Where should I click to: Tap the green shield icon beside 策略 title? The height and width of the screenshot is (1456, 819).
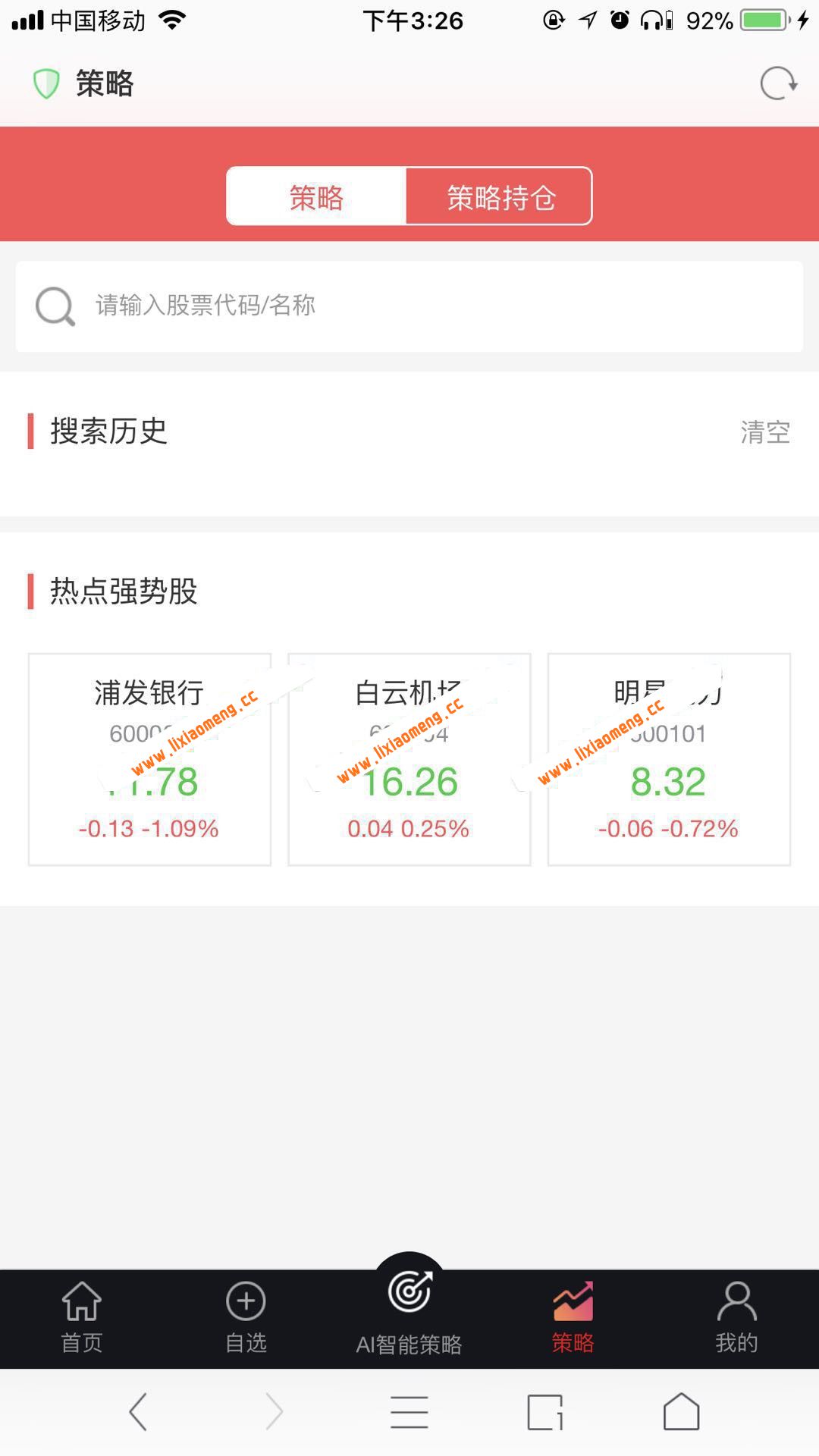point(47,83)
